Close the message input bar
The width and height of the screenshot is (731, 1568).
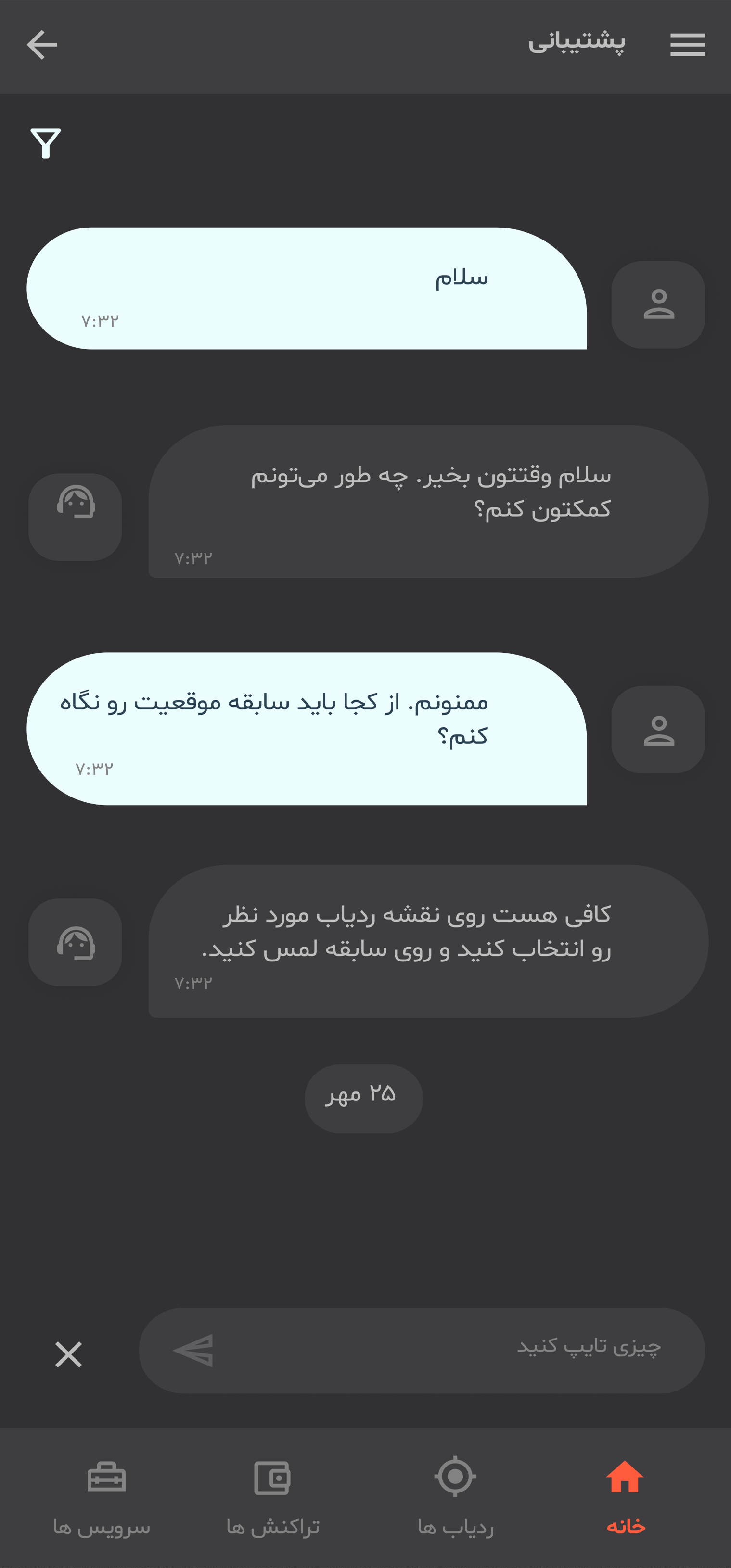pos(68,1354)
